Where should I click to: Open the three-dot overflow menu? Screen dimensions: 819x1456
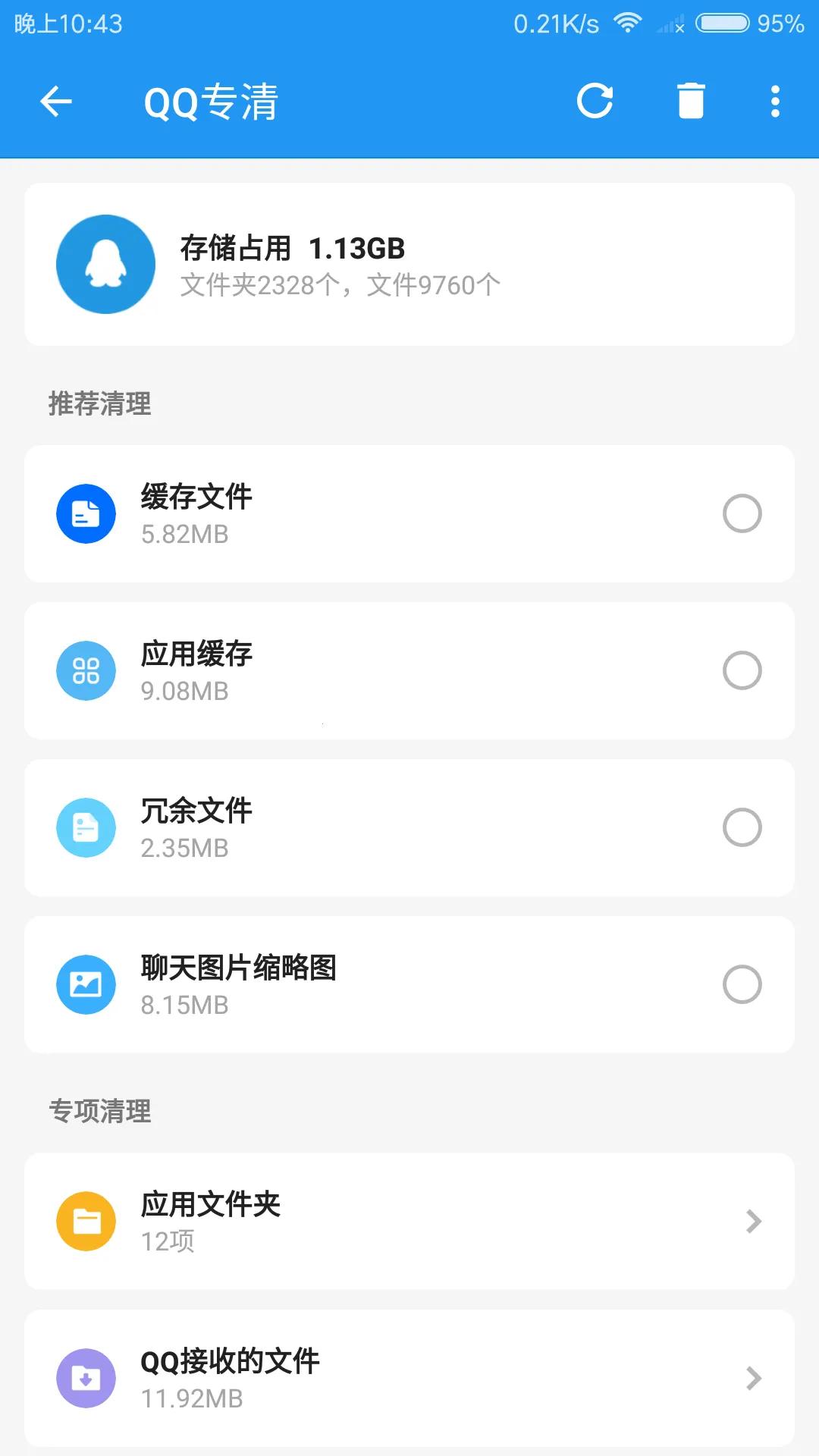(x=774, y=101)
